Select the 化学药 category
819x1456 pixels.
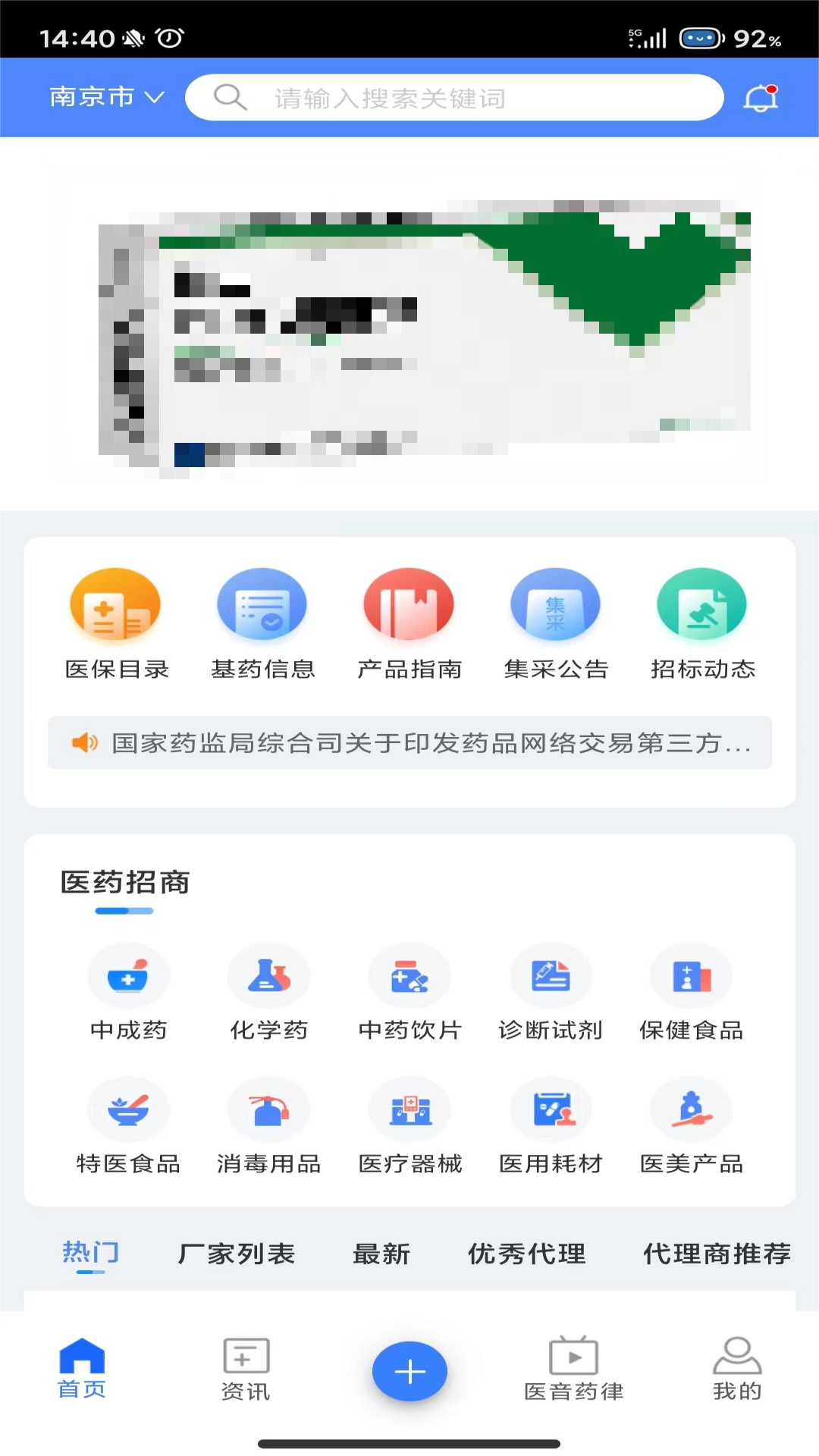[x=269, y=992]
